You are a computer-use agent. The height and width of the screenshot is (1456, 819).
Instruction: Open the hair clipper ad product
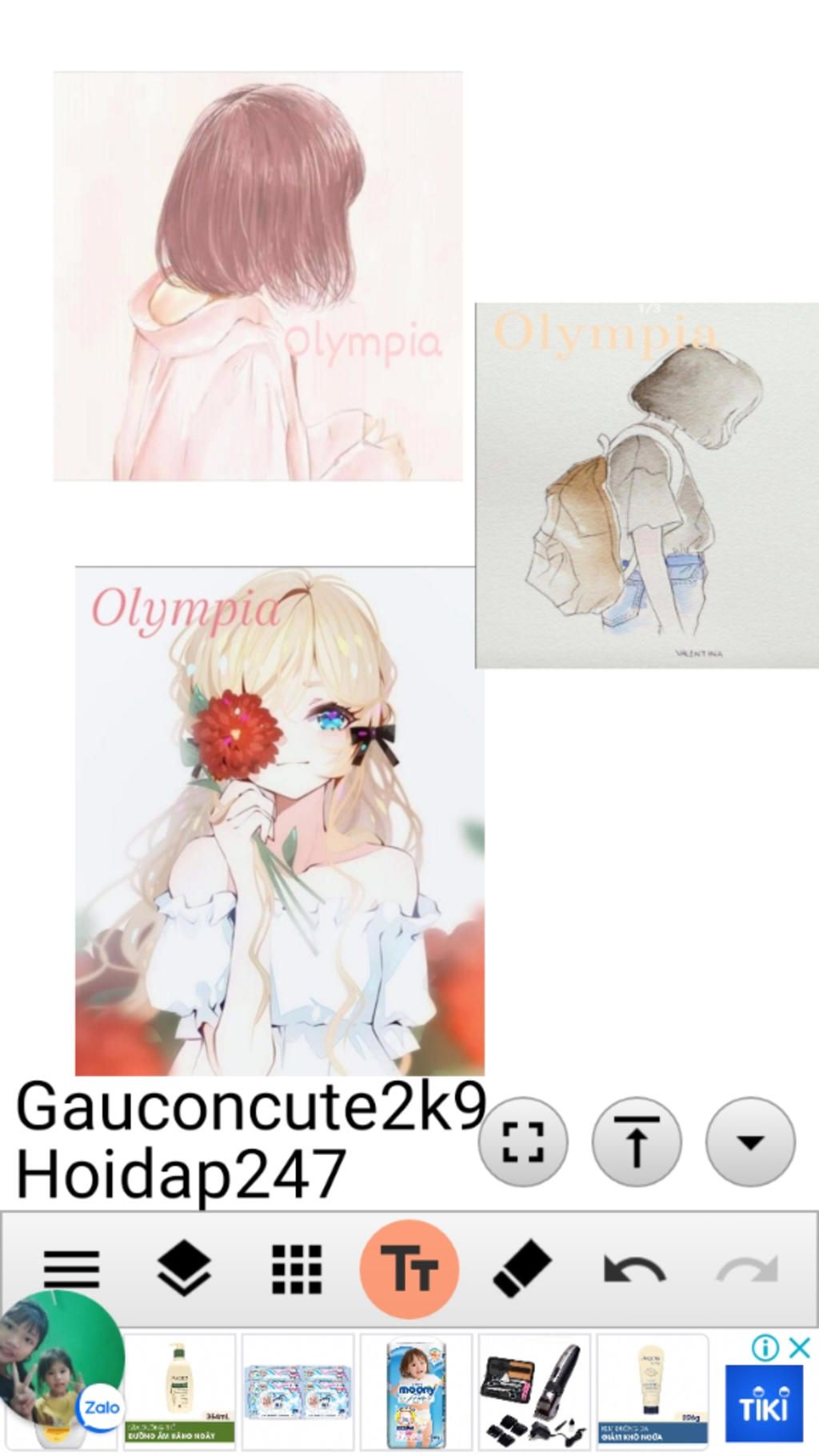[x=533, y=1391]
